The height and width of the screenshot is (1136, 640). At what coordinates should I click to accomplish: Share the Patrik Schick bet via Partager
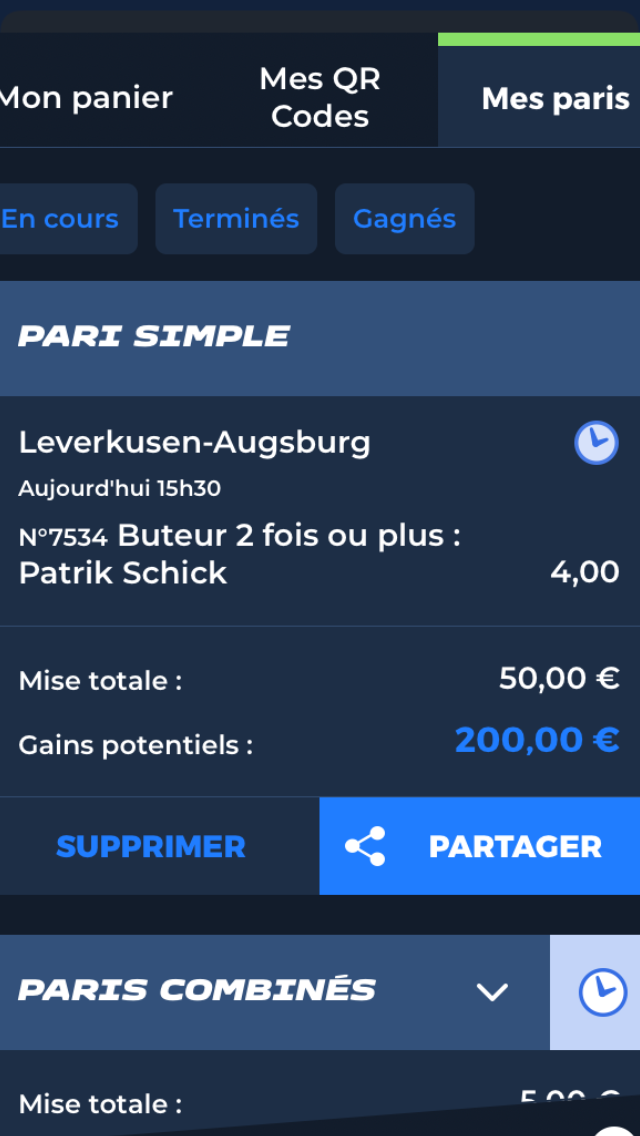(x=480, y=846)
